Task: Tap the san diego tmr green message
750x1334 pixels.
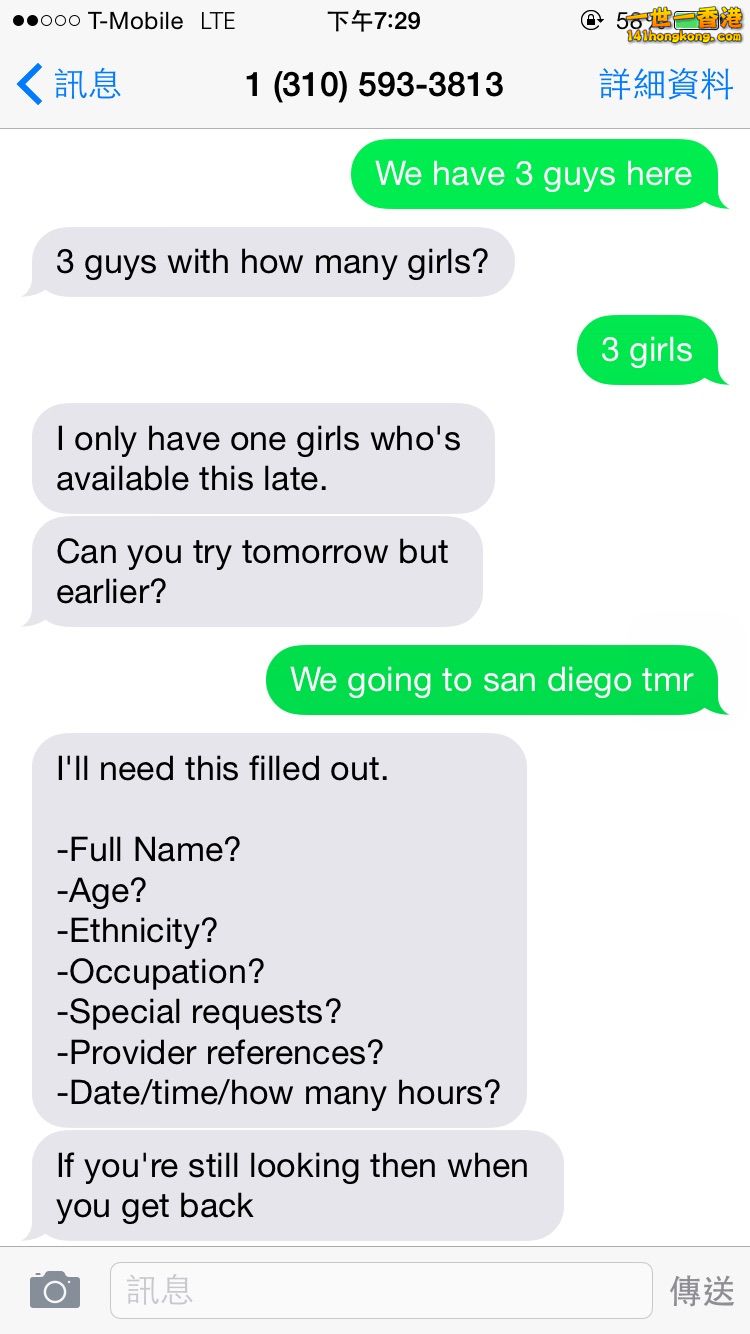Action: click(497, 679)
